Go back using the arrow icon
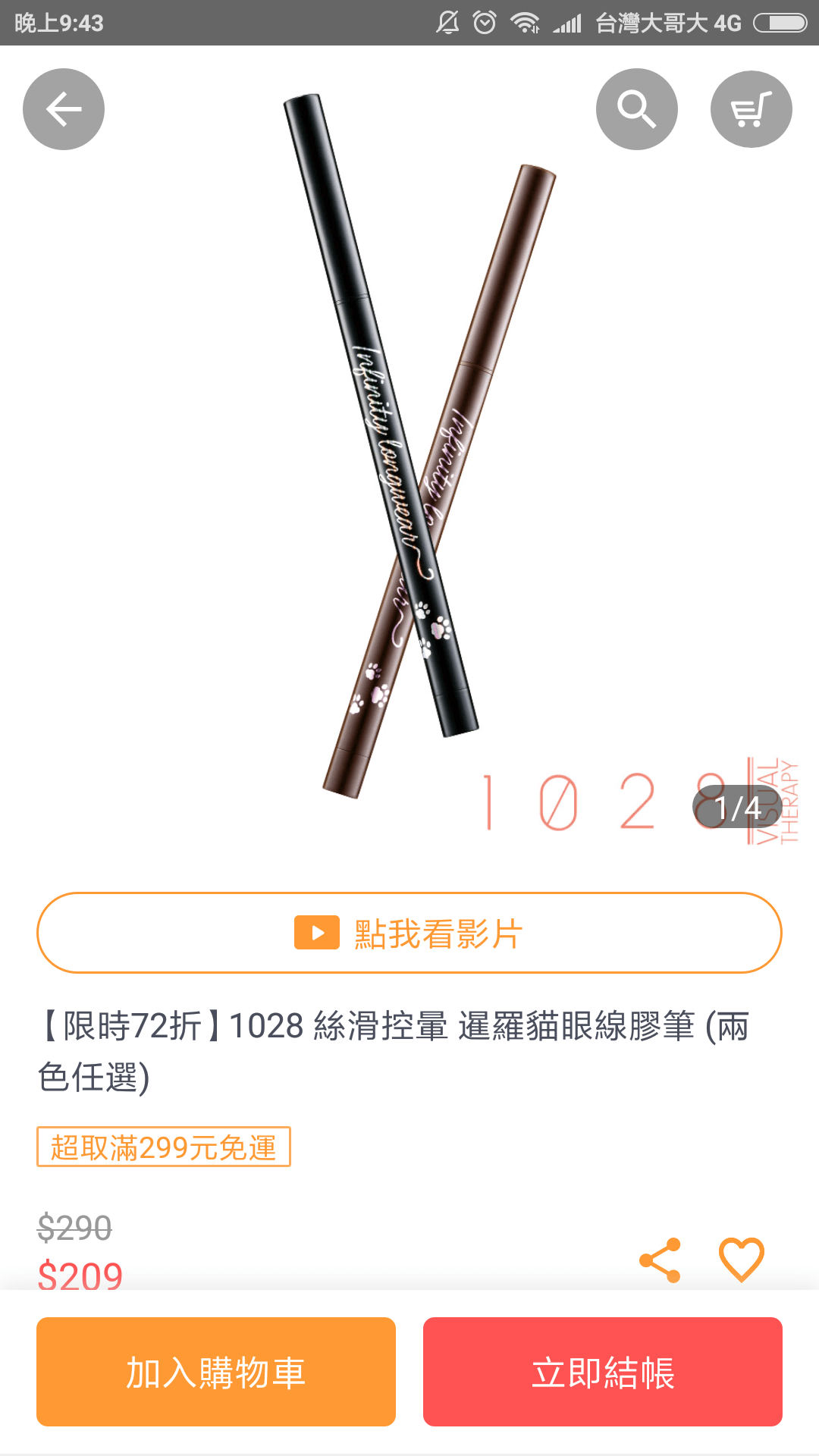The image size is (819, 1456). point(64,109)
